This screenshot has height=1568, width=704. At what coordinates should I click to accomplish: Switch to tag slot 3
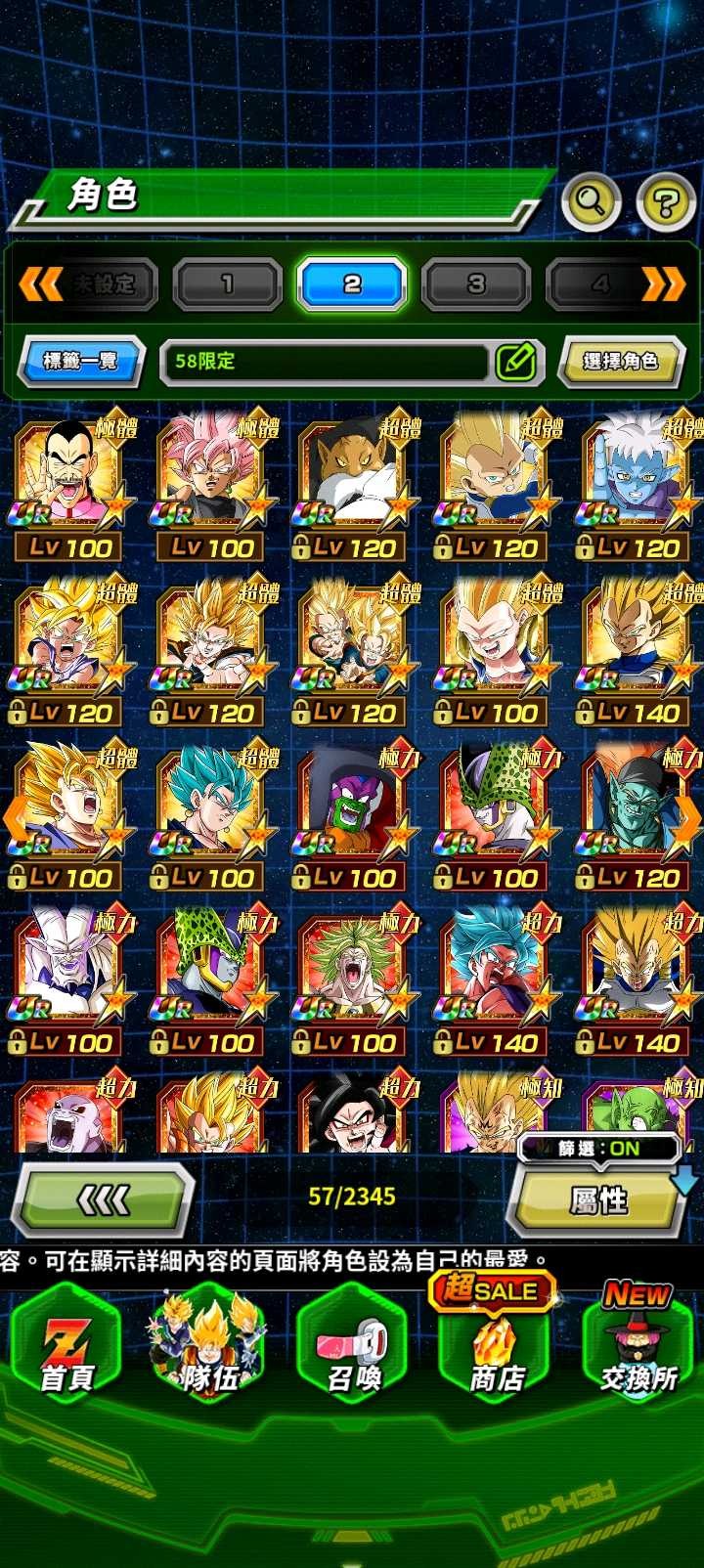[476, 284]
